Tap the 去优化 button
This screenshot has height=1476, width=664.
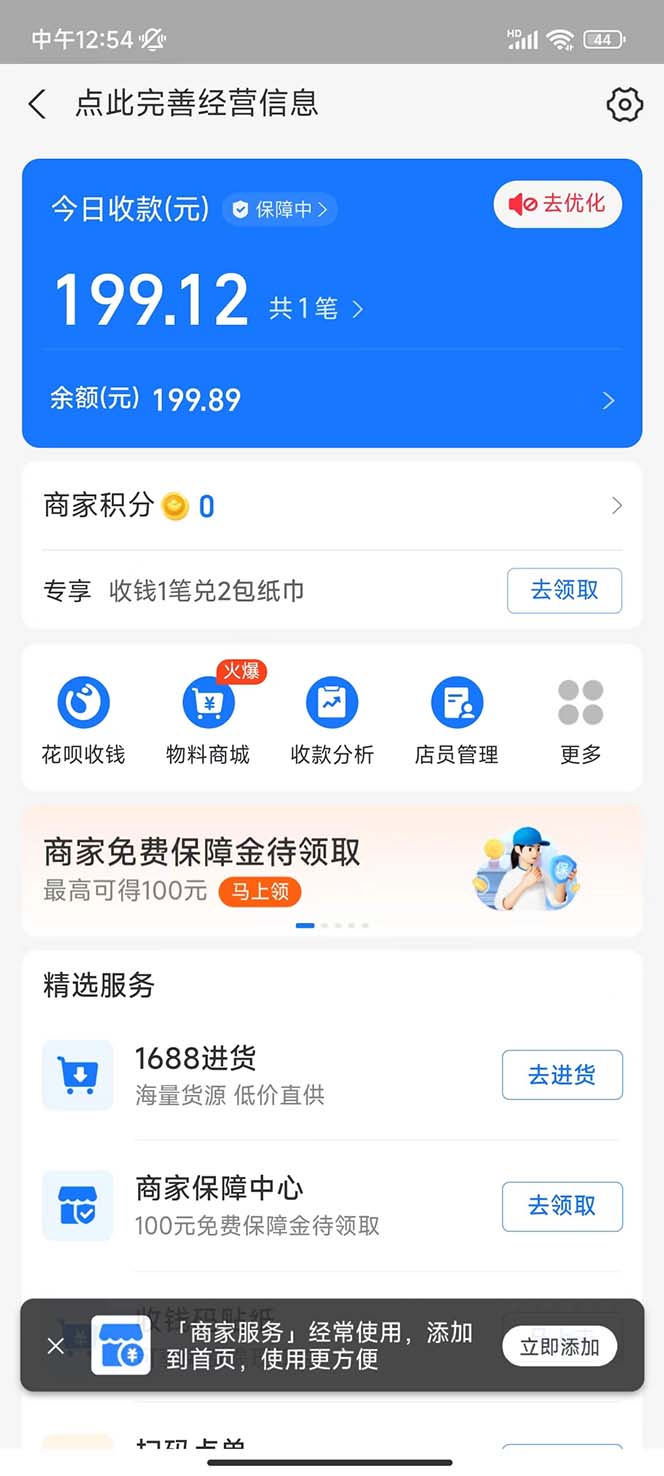click(x=557, y=204)
